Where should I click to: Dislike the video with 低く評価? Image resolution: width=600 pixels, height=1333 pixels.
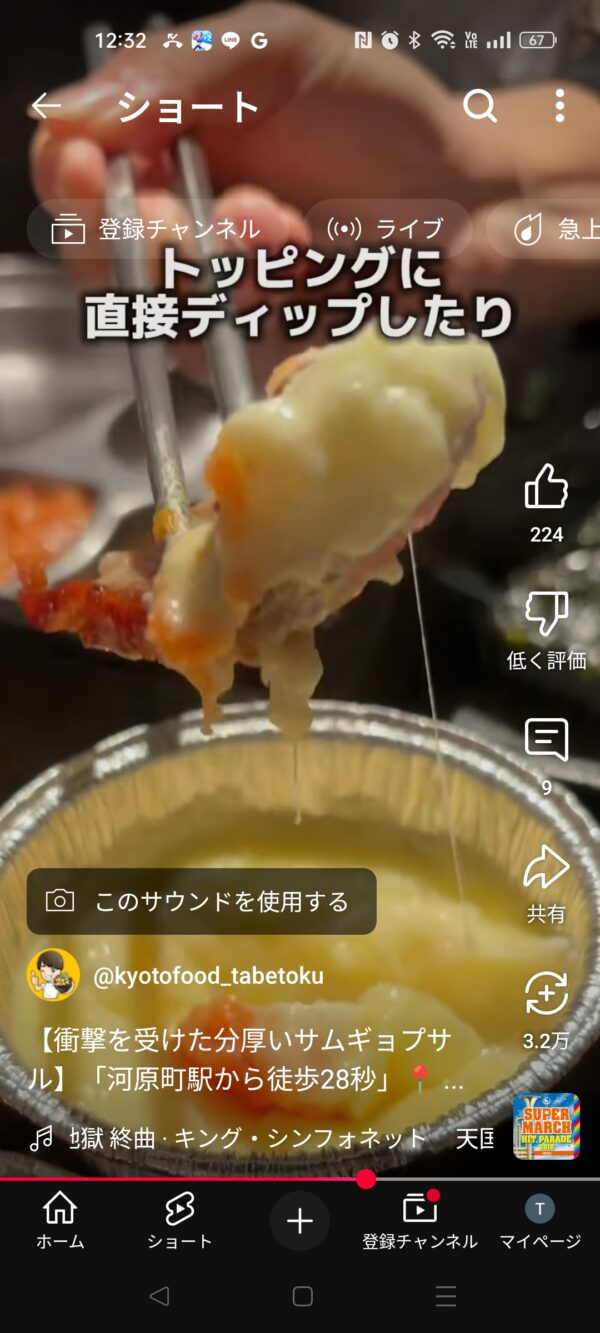546,614
